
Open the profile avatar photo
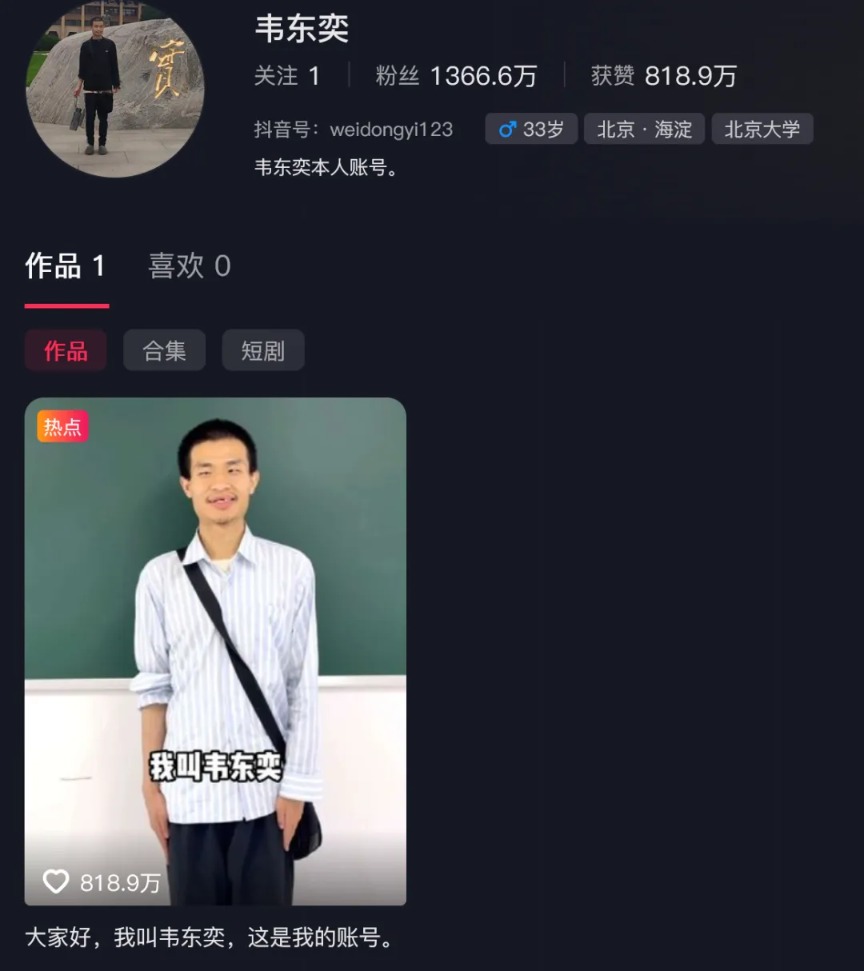tap(114, 88)
